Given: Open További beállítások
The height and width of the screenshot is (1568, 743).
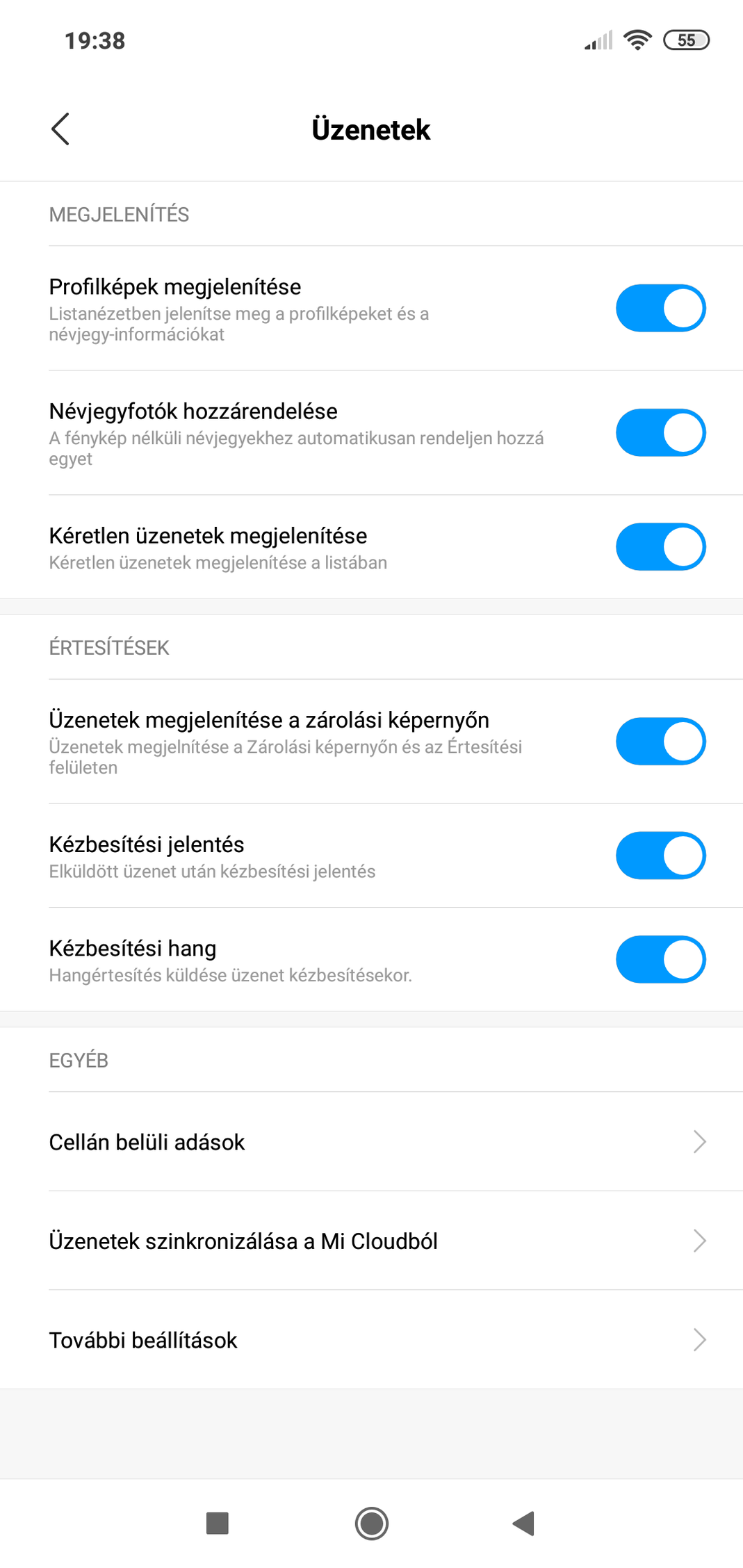Looking at the screenshot, I should tap(371, 1340).
